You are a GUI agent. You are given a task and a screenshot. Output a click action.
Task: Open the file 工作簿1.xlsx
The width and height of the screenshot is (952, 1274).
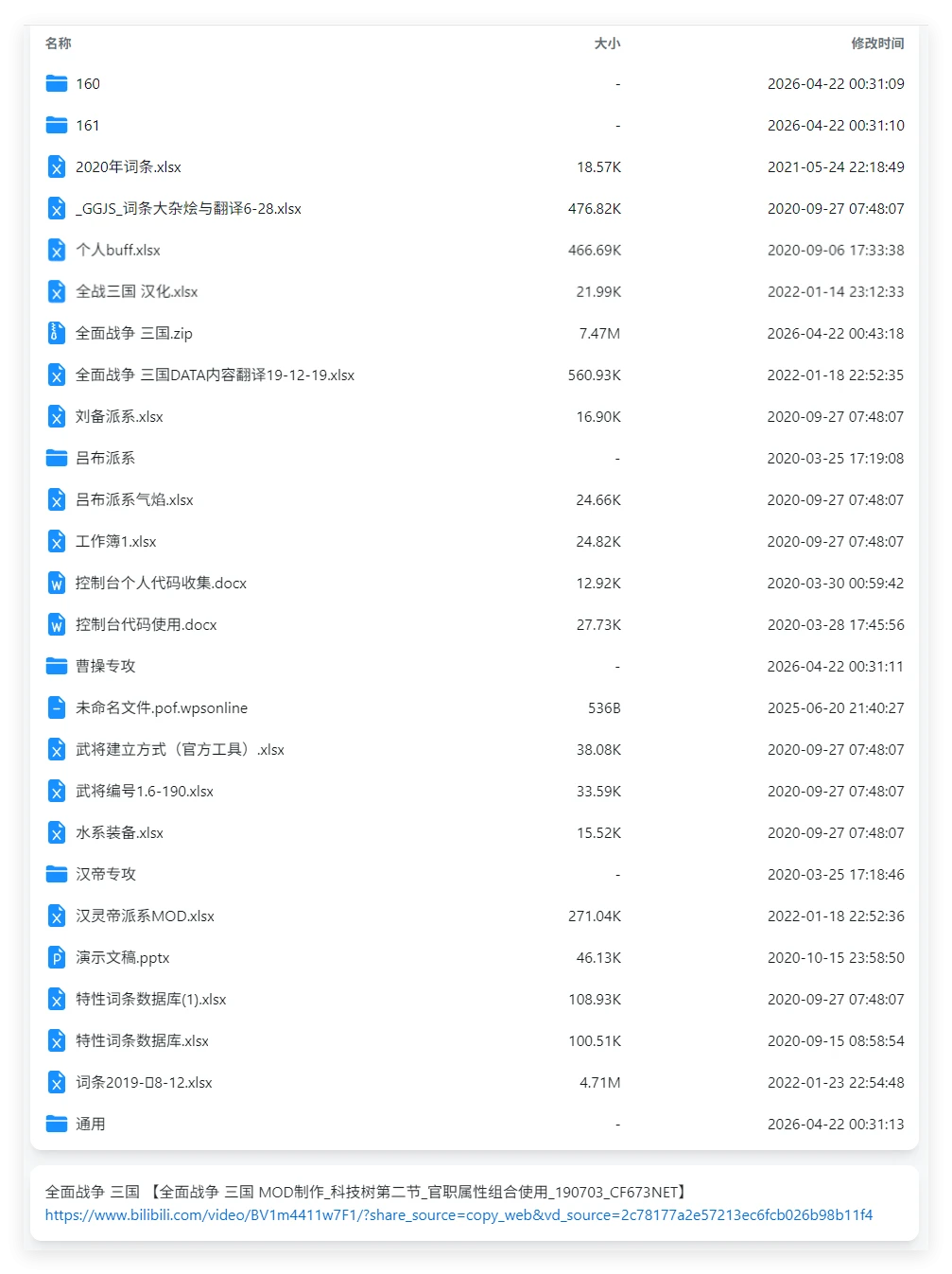[x=116, y=542]
